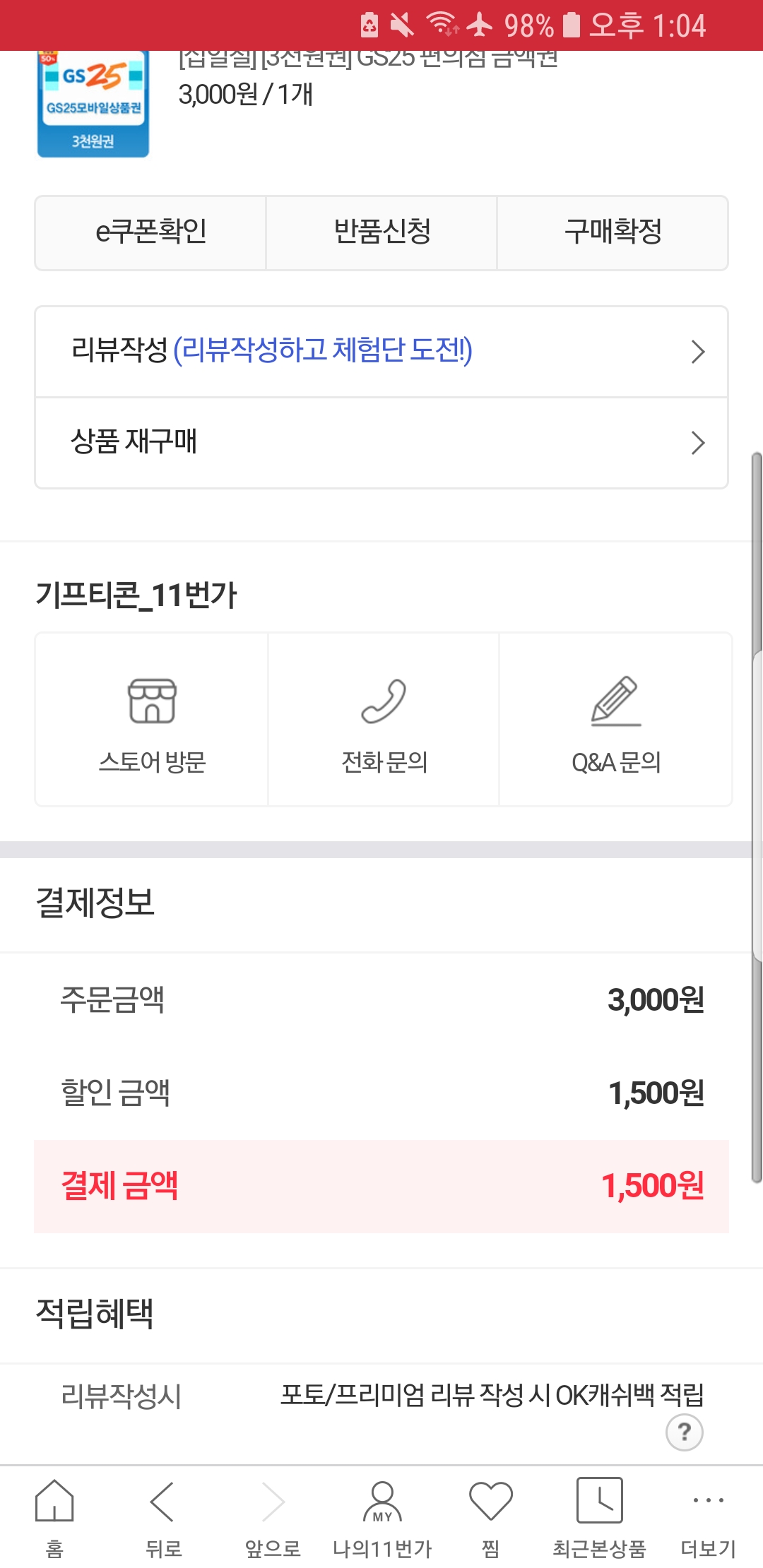Open Q&A 문의
This screenshot has width=763, height=1568.
click(x=615, y=720)
